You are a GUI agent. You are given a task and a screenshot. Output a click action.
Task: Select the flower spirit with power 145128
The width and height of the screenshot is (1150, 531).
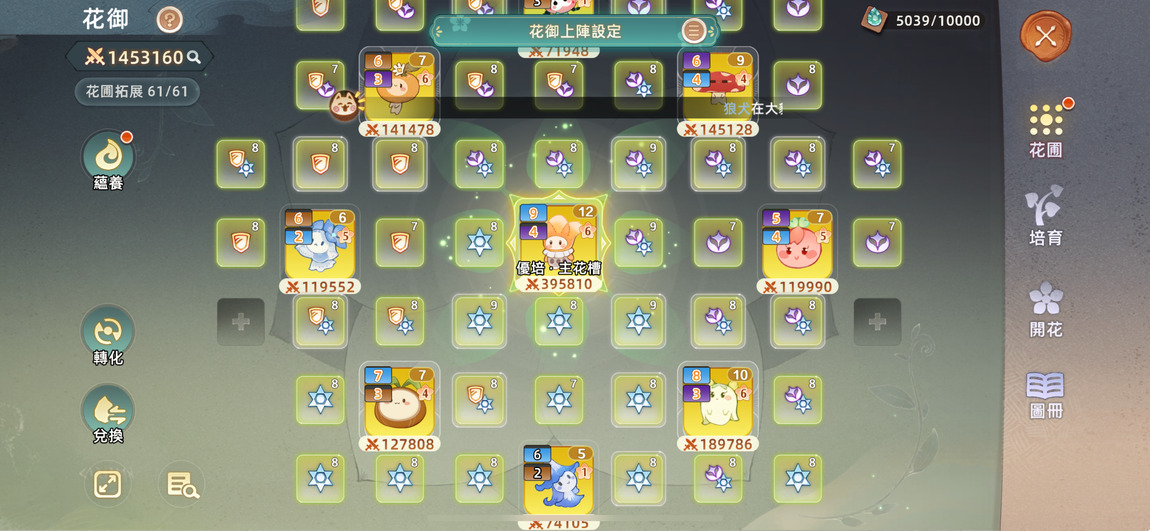718,89
